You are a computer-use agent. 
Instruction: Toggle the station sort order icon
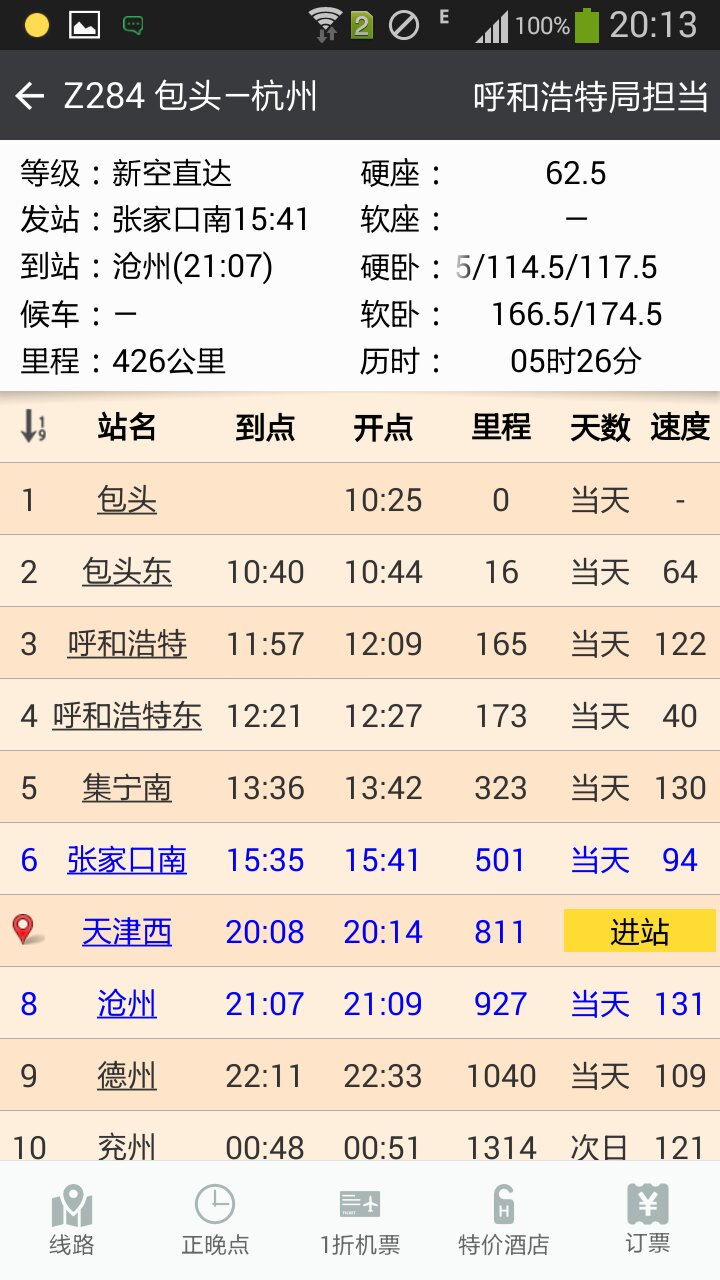pos(33,427)
